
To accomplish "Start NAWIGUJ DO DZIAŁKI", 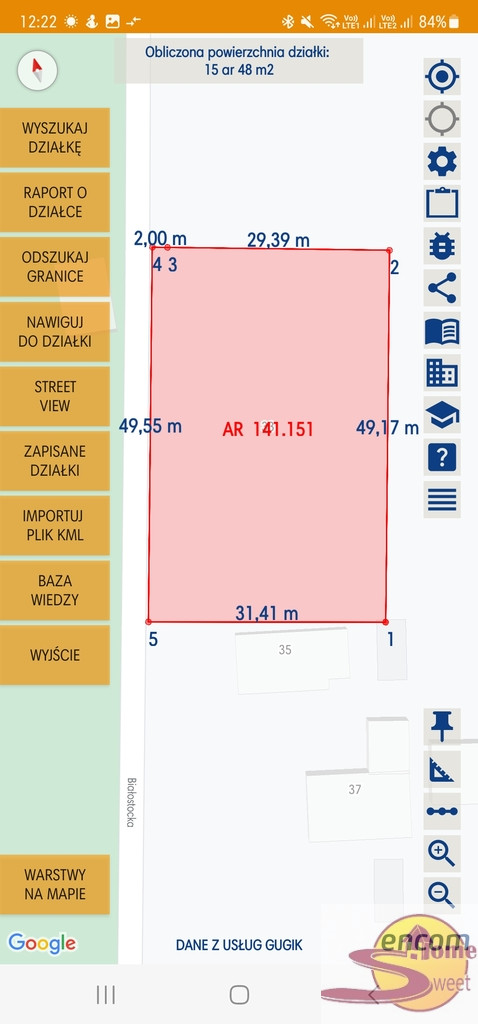I will coord(55,331).
